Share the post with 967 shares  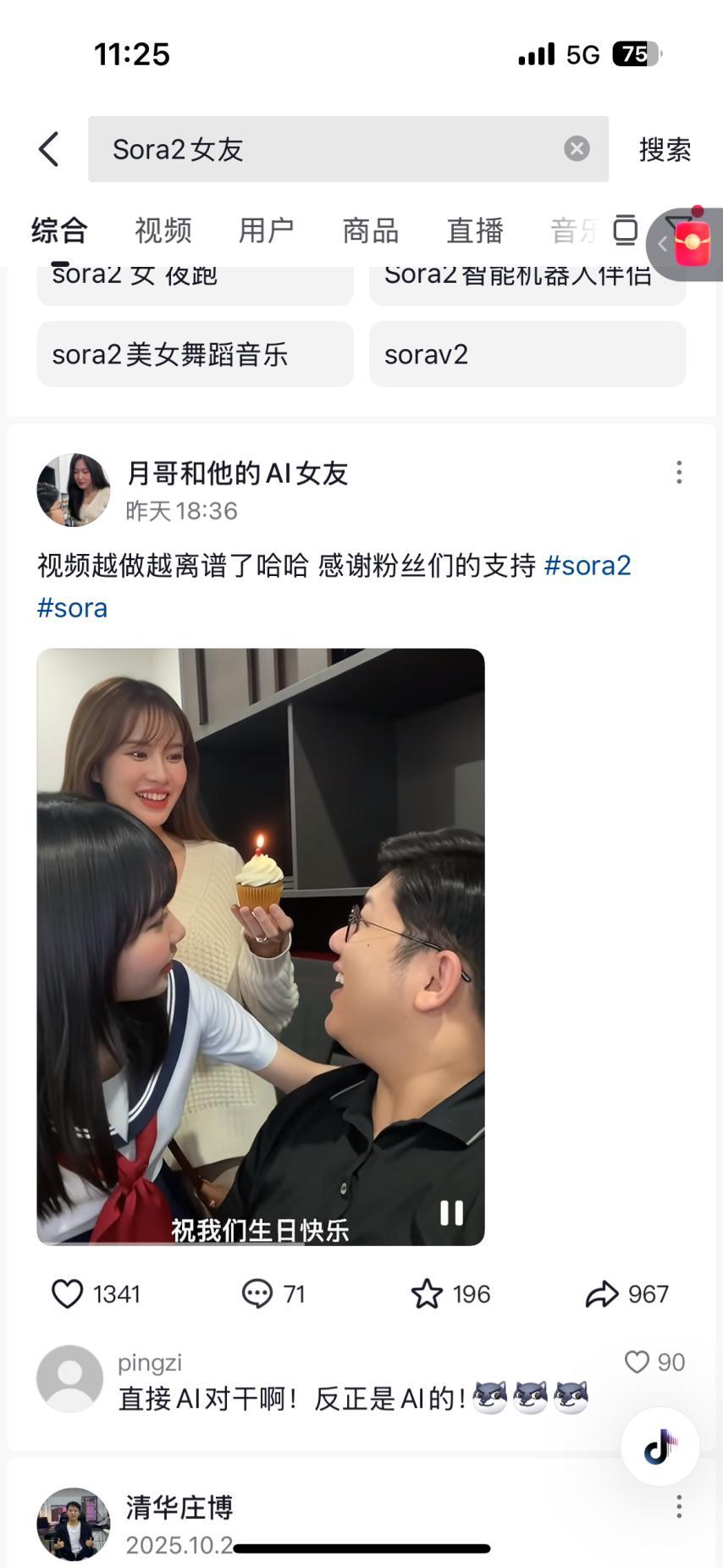click(602, 1294)
